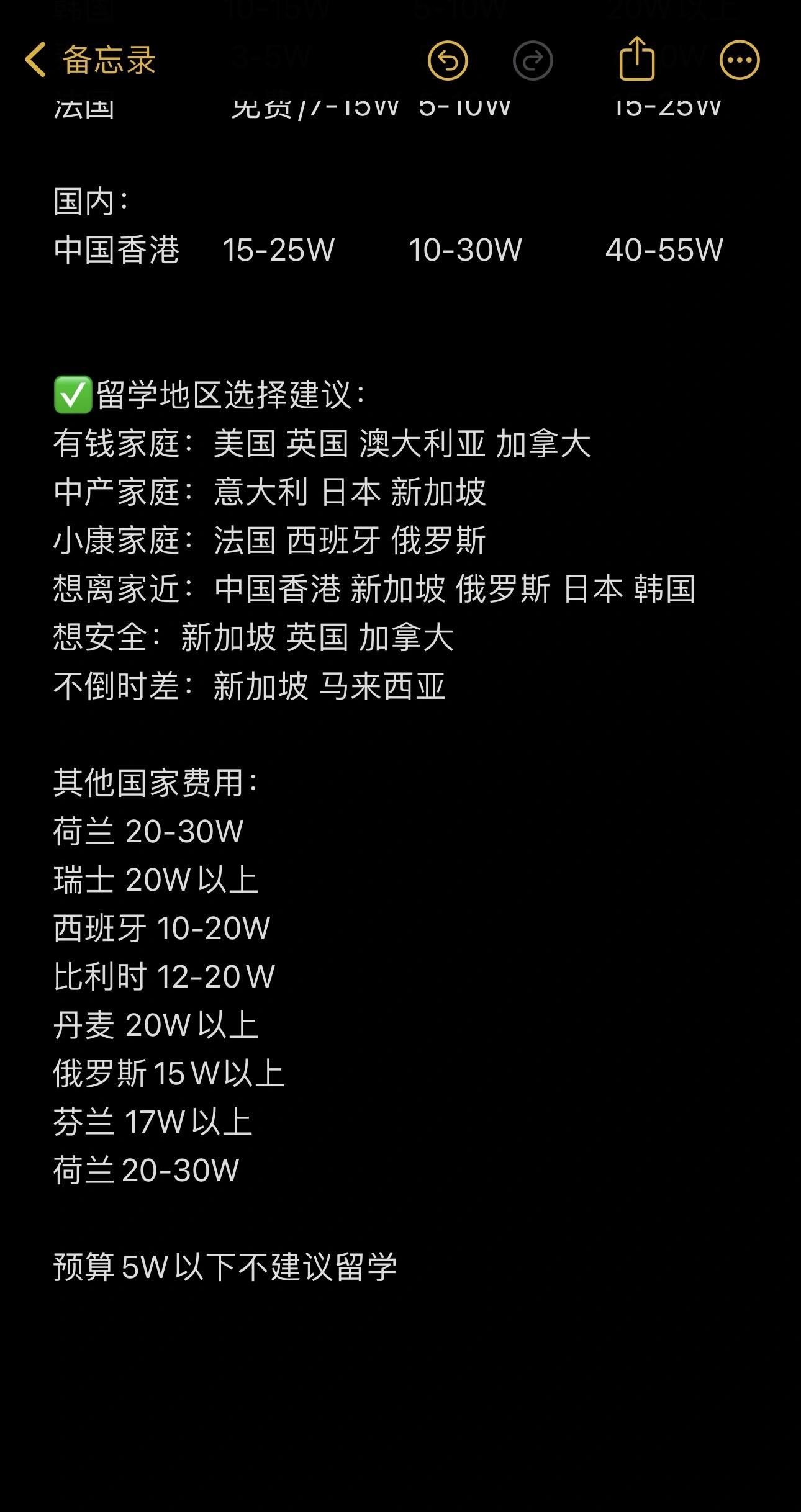
Task: Redo the last undone edit
Action: click(533, 60)
